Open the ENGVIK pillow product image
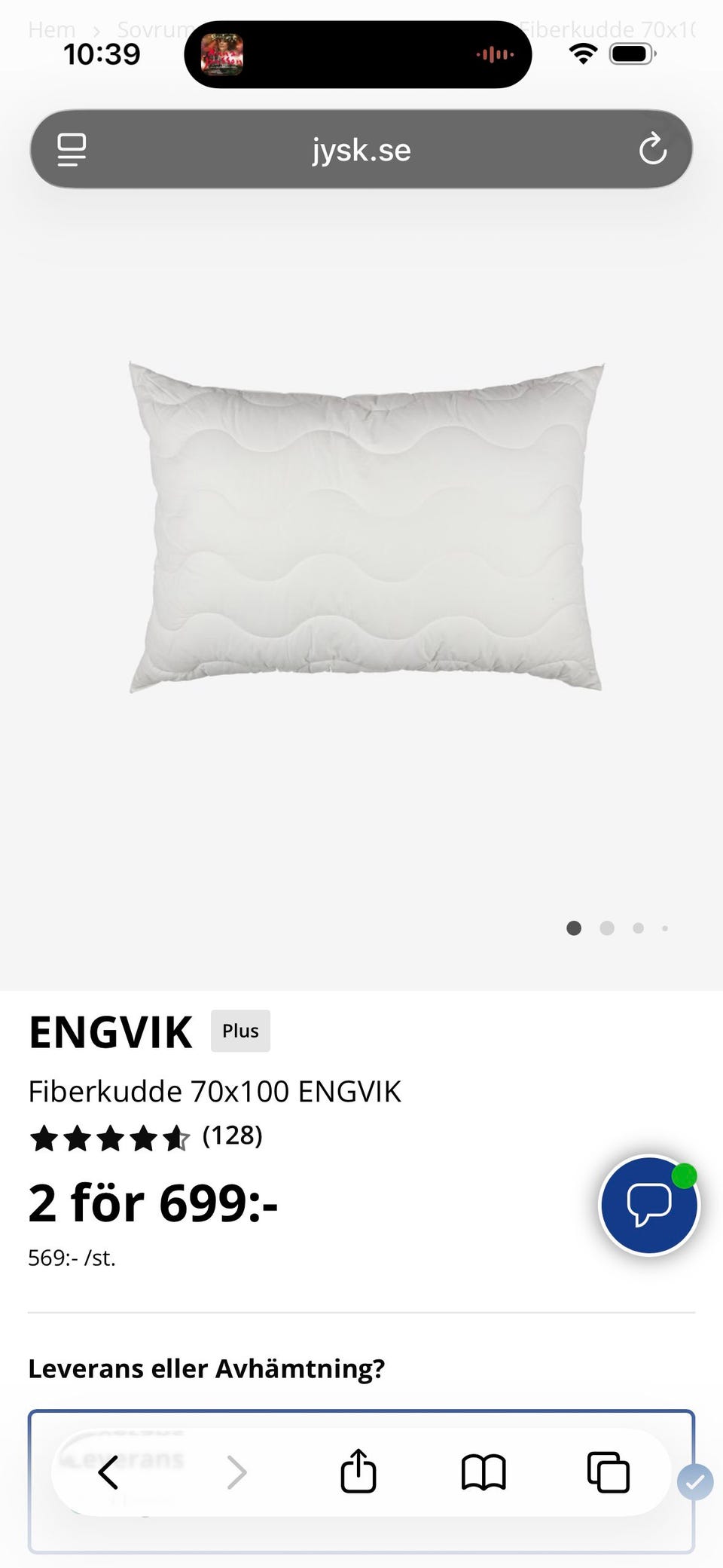This screenshot has width=723, height=1568. click(x=366, y=527)
